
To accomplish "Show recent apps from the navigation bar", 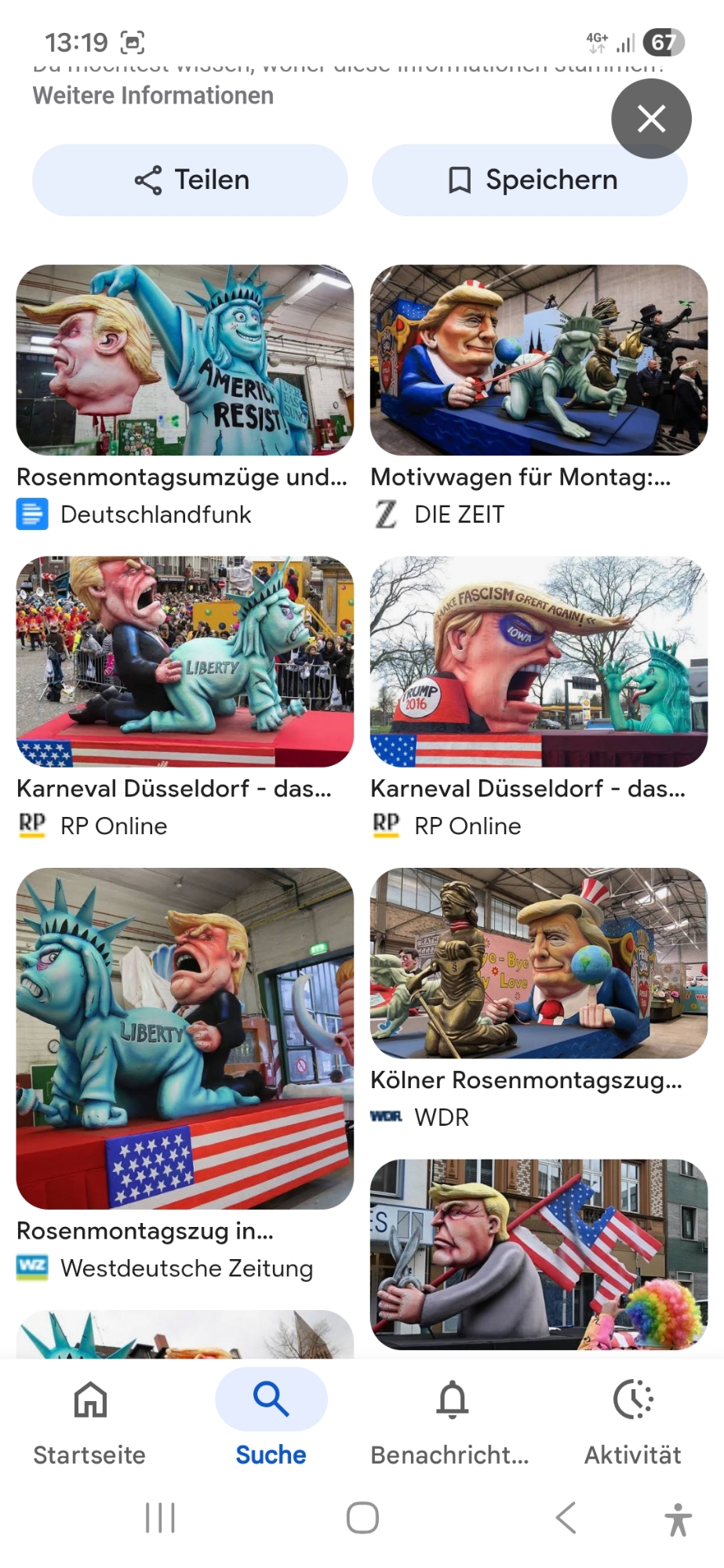I will (x=160, y=1518).
